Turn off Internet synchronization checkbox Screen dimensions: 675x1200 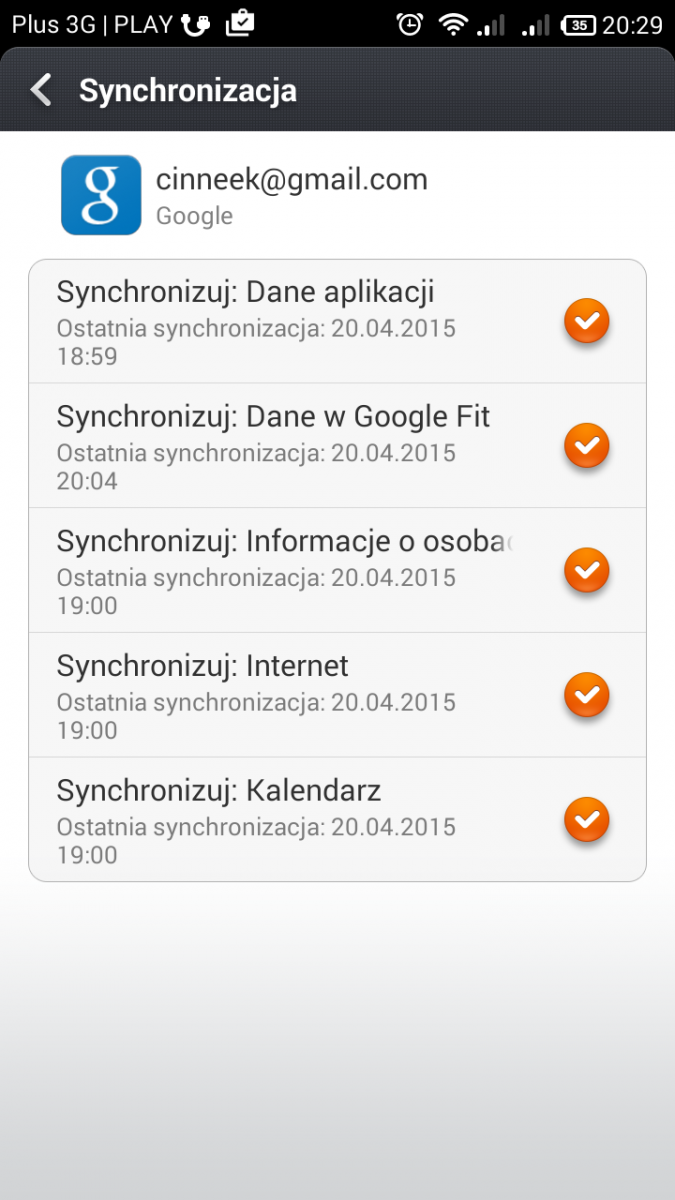pyautogui.click(x=587, y=695)
